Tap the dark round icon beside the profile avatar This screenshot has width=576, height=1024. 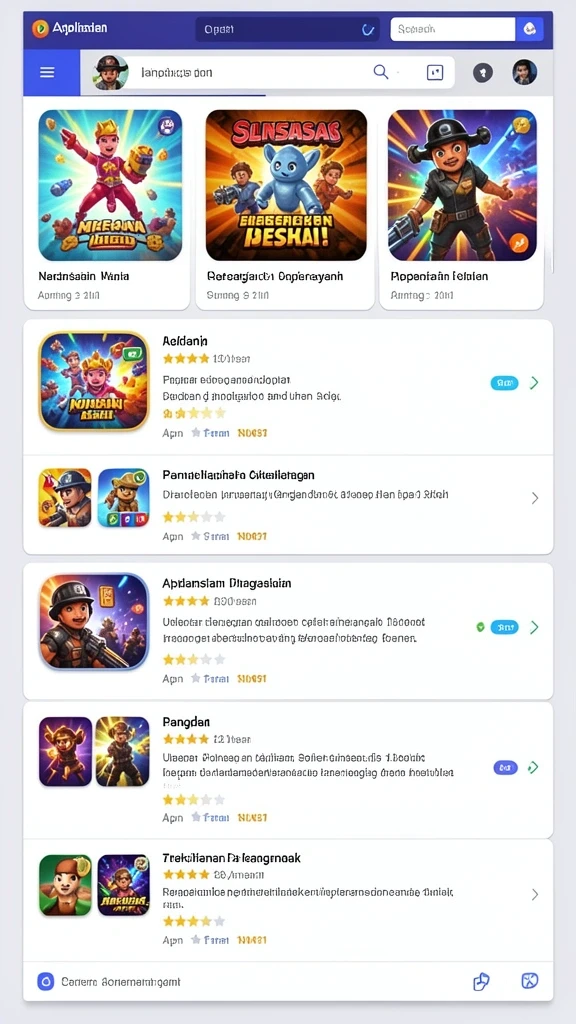click(x=483, y=72)
